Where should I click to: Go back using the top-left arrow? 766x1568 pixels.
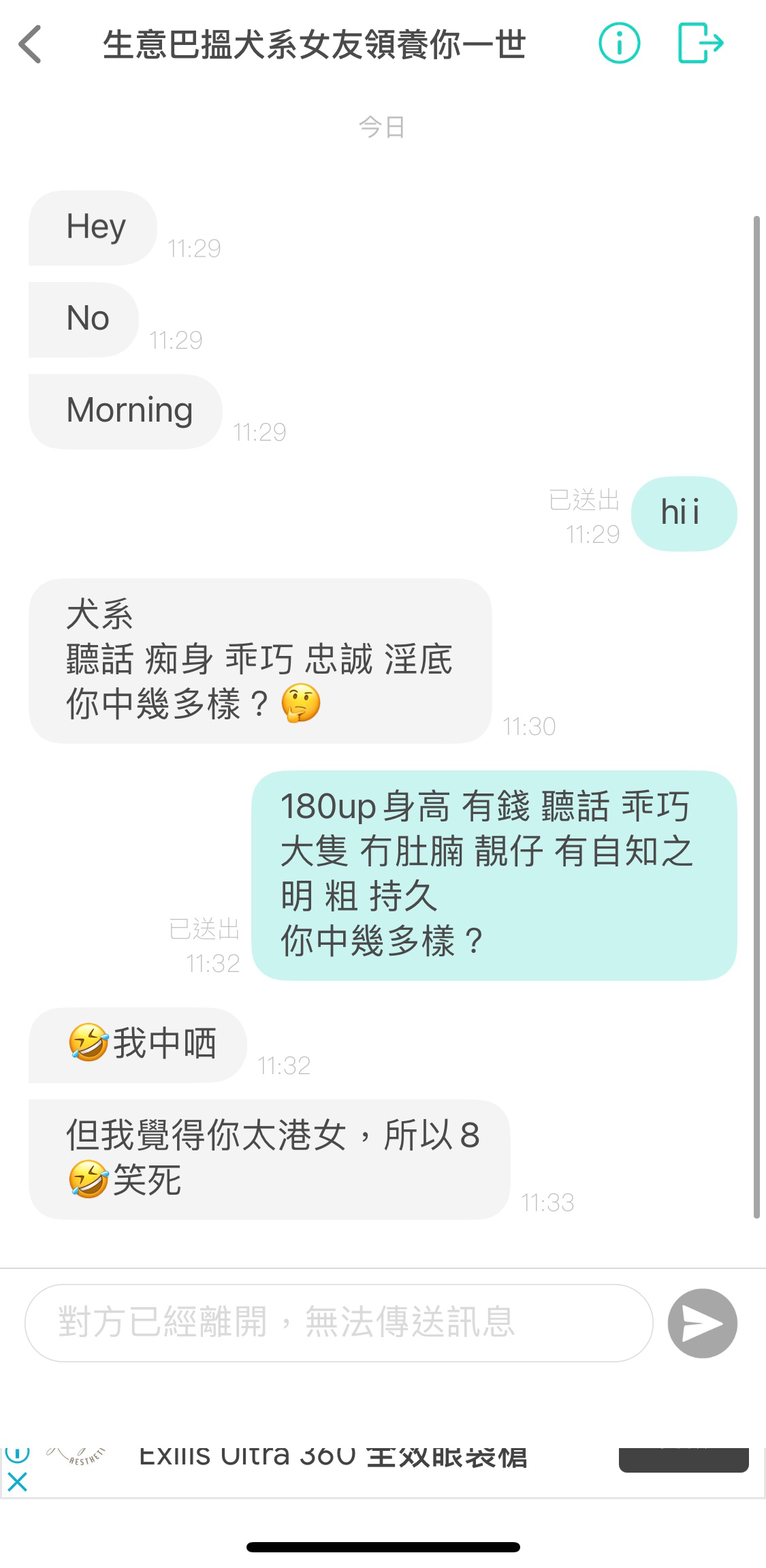[30, 45]
